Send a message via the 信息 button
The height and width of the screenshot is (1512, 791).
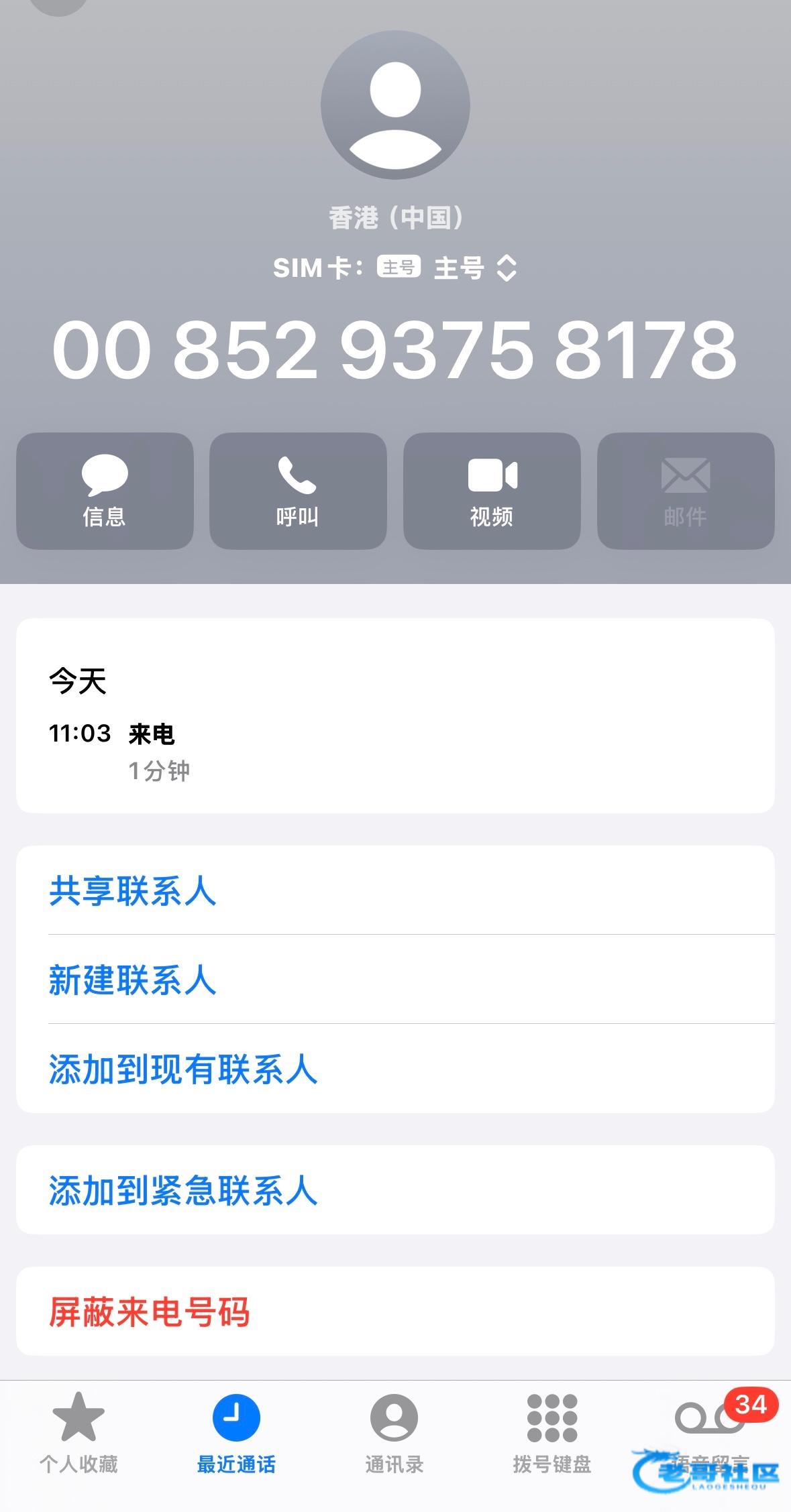pyautogui.click(x=105, y=491)
